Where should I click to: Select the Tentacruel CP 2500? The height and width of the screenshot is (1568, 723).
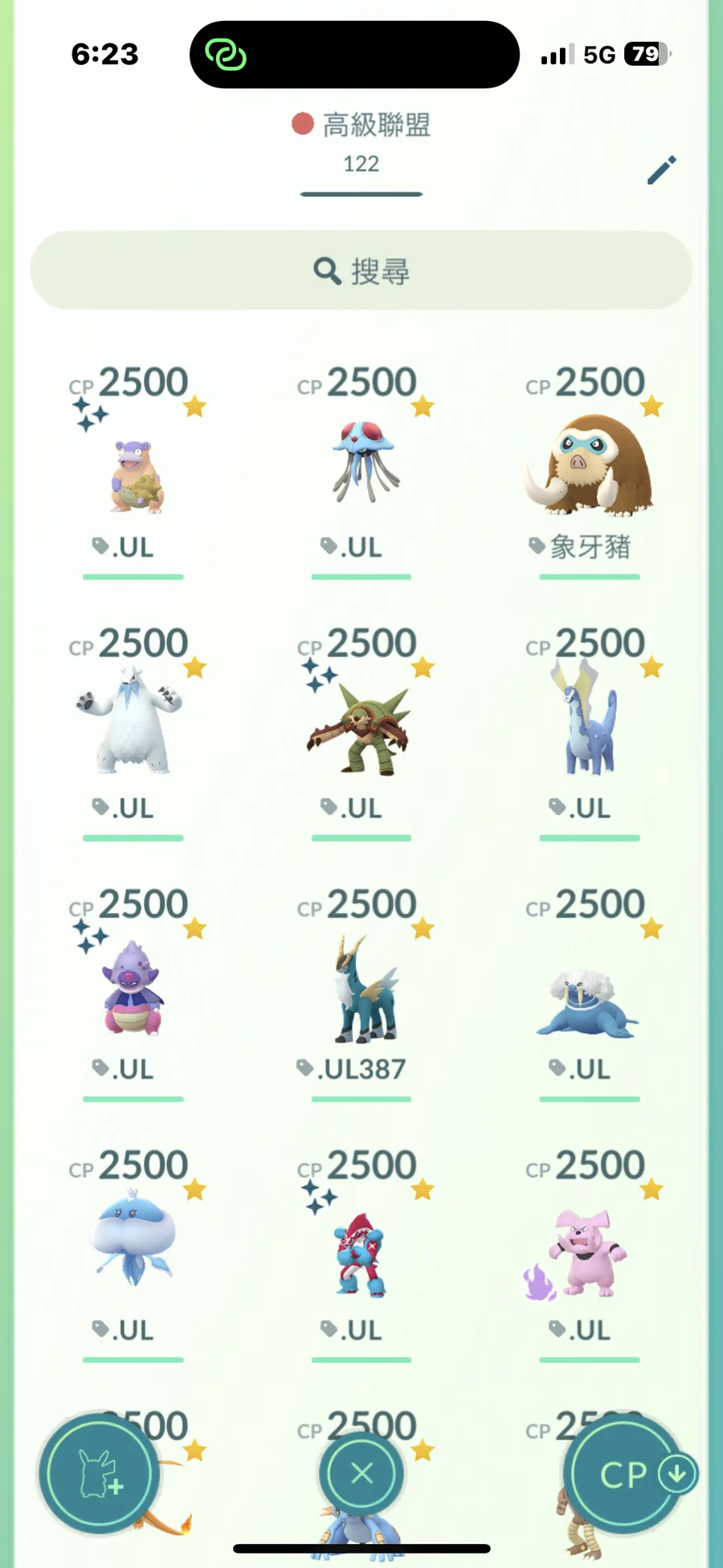coord(362,462)
